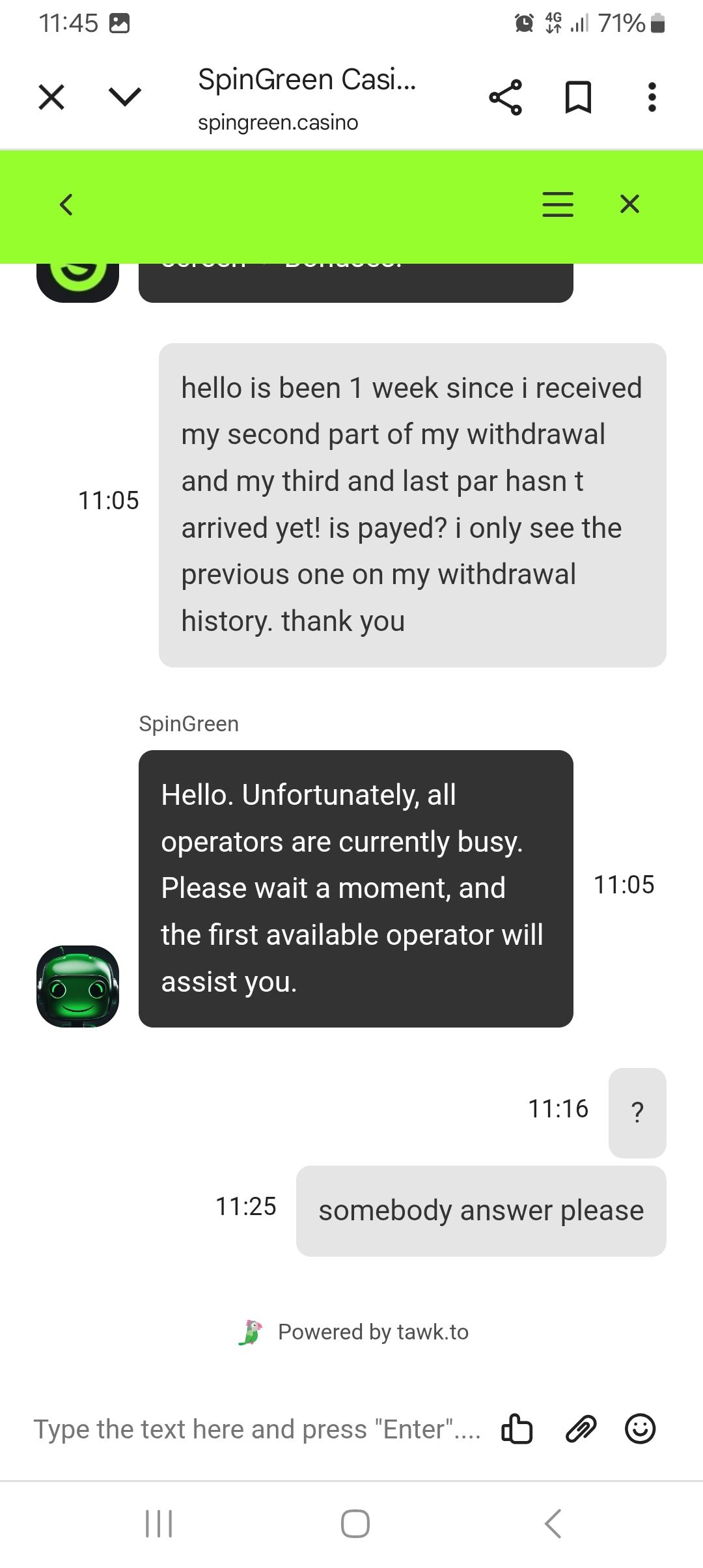Rate the chat with thumbs up
Image resolution: width=703 pixels, height=1568 pixels.
[x=517, y=1430]
